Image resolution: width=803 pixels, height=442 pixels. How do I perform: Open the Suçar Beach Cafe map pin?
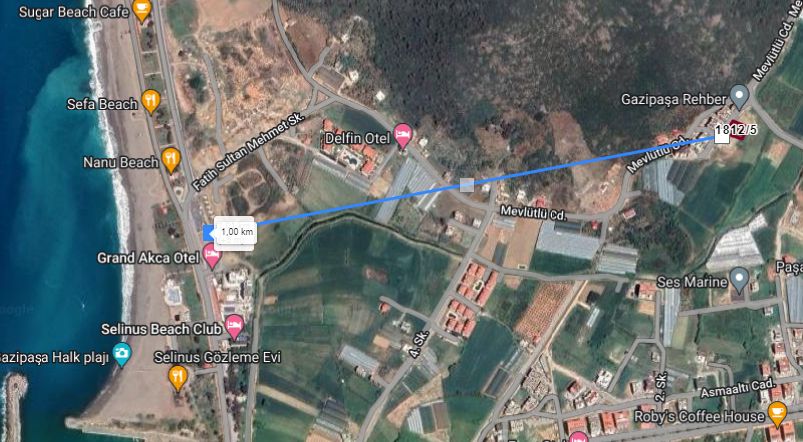pyautogui.click(x=142, y=10)
